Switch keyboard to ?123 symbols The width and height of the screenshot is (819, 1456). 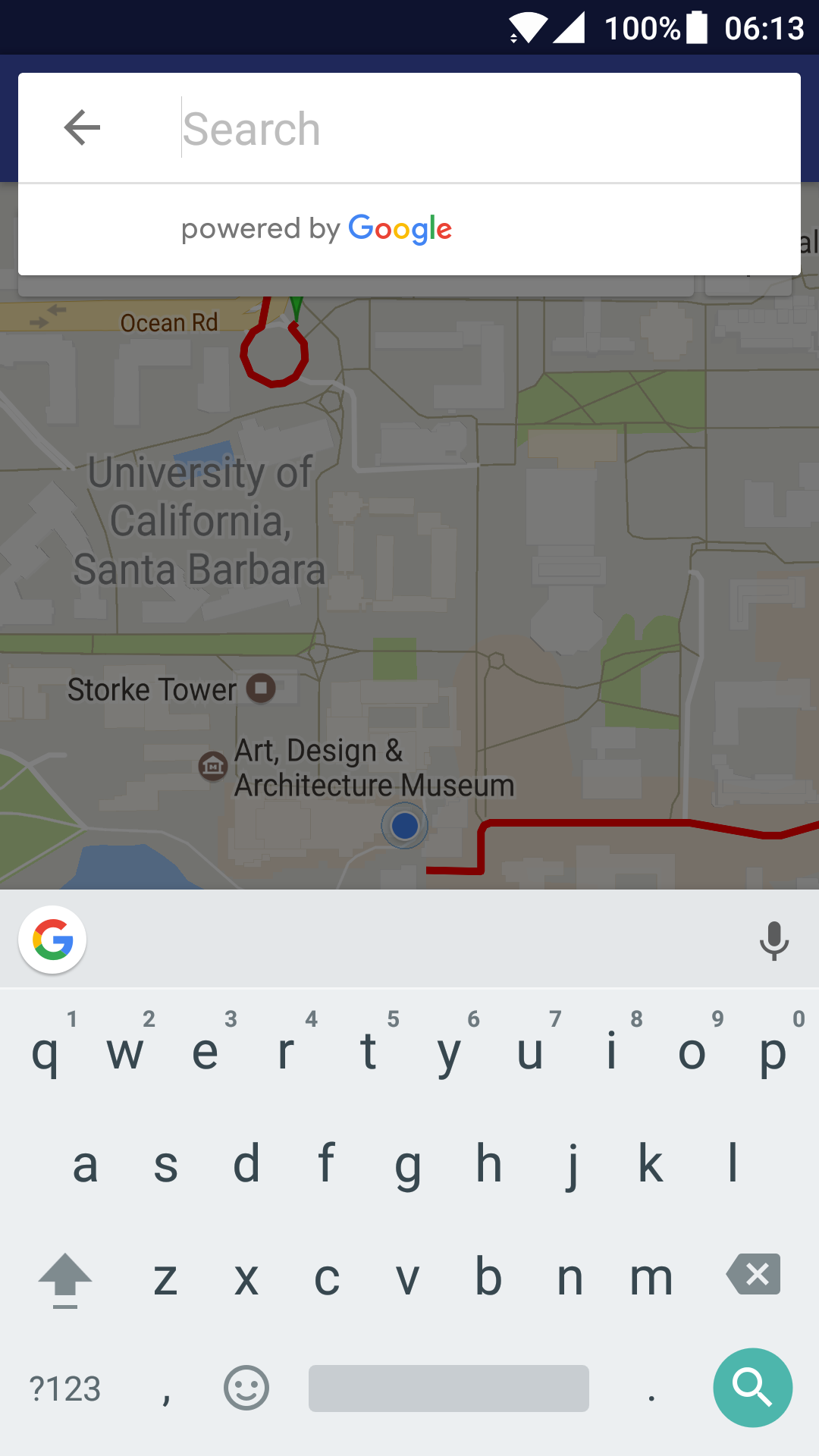pyautogui.click(x=65, y=1389)
